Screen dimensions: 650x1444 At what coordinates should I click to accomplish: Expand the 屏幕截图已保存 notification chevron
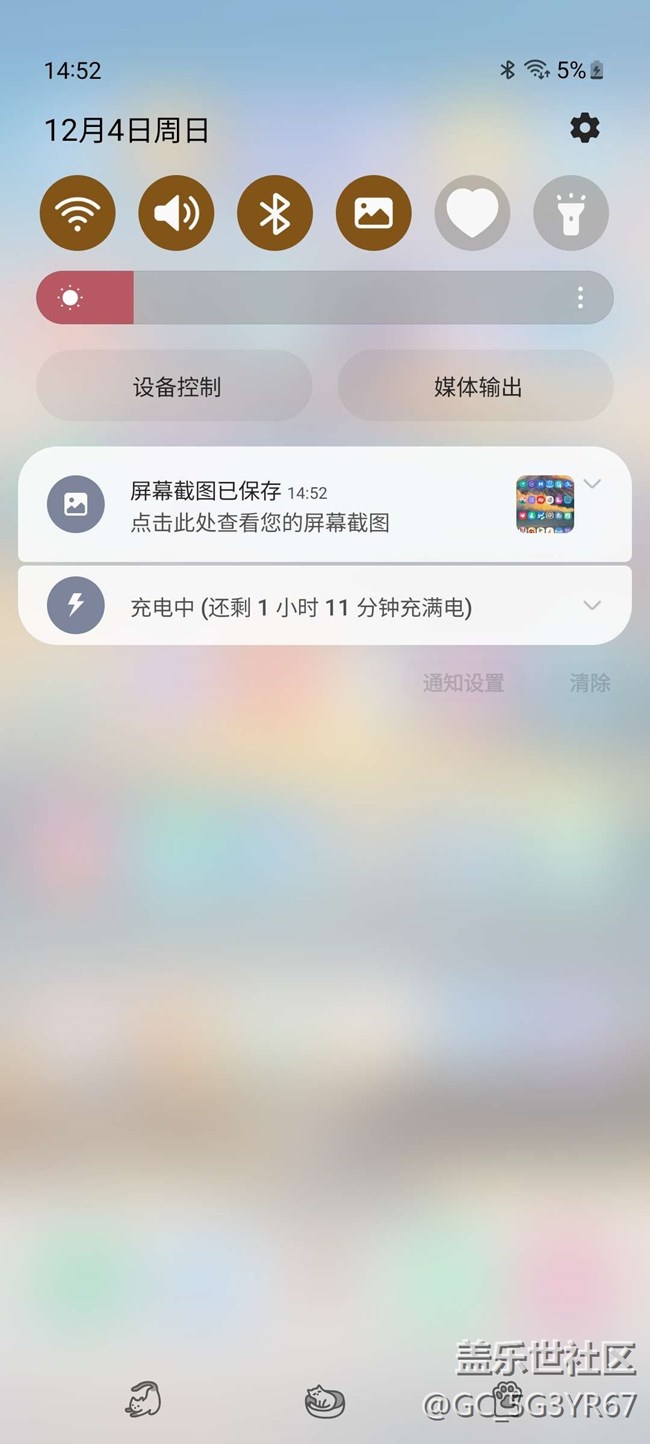coord(592,484)
